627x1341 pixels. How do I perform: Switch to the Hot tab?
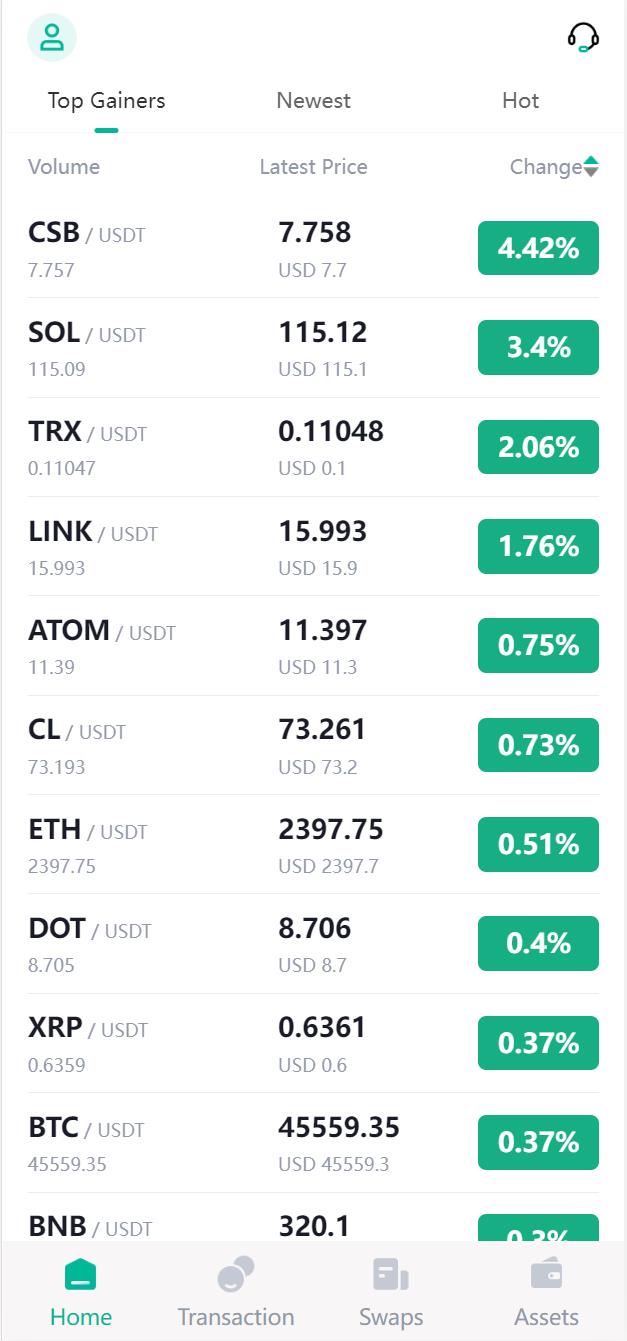[x=520, y=101]
